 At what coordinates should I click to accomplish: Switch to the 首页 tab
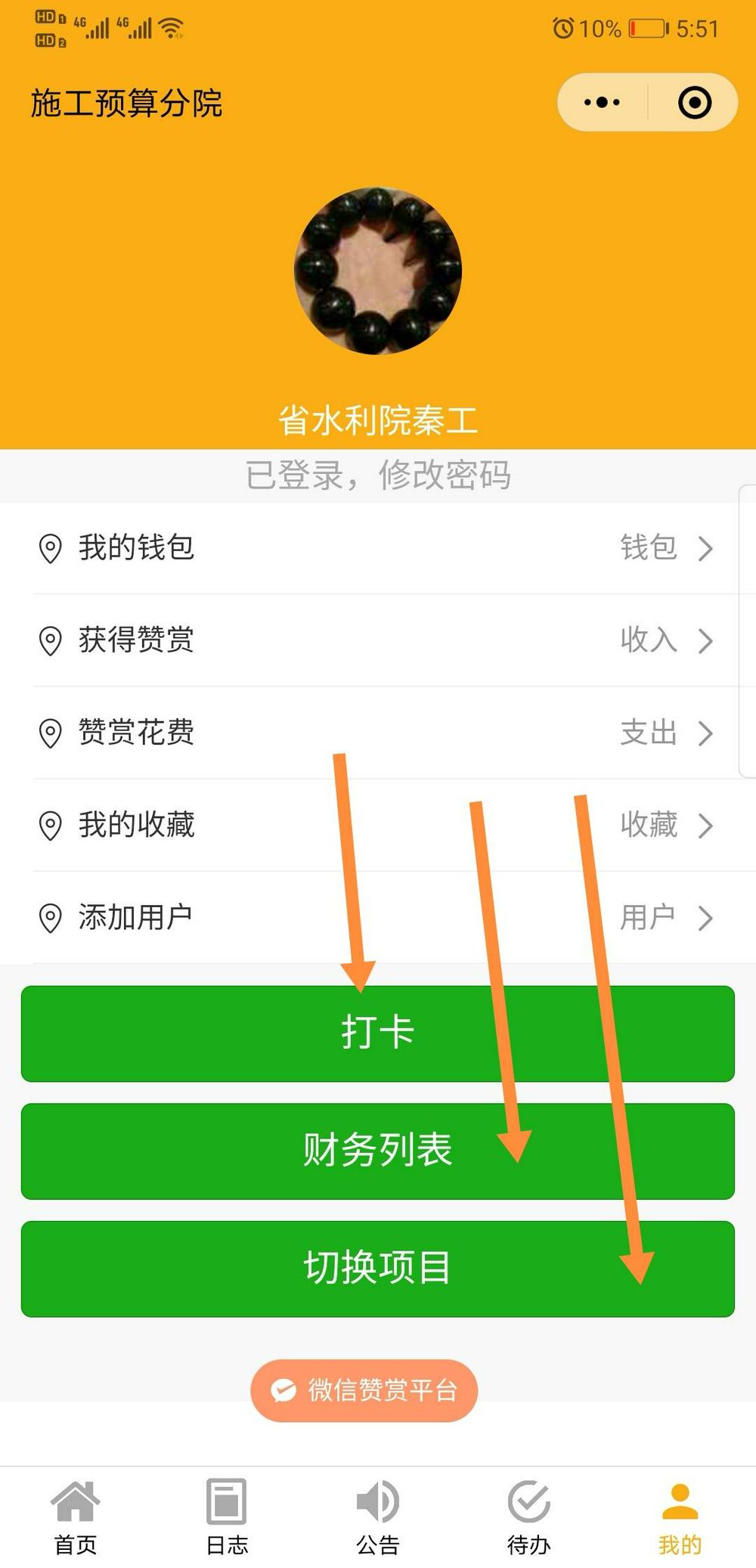tap(76, 1517)
